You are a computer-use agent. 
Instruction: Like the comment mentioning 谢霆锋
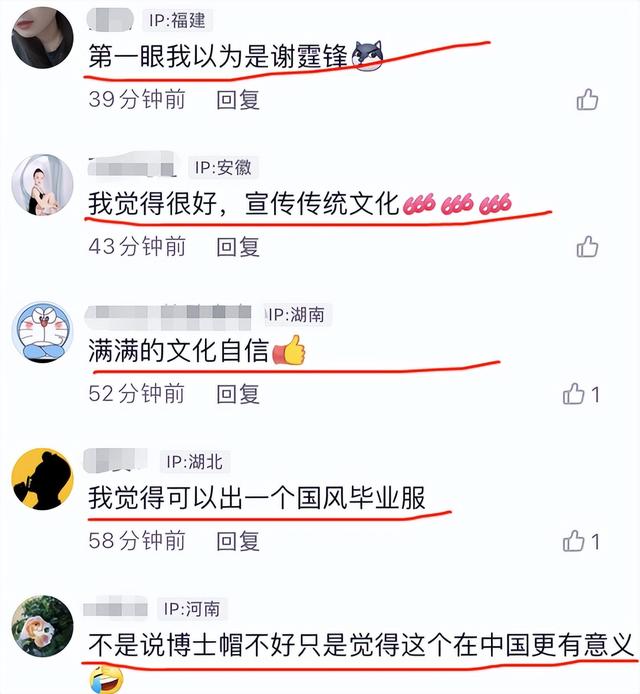pyautogui.click(x=587, y=99)
